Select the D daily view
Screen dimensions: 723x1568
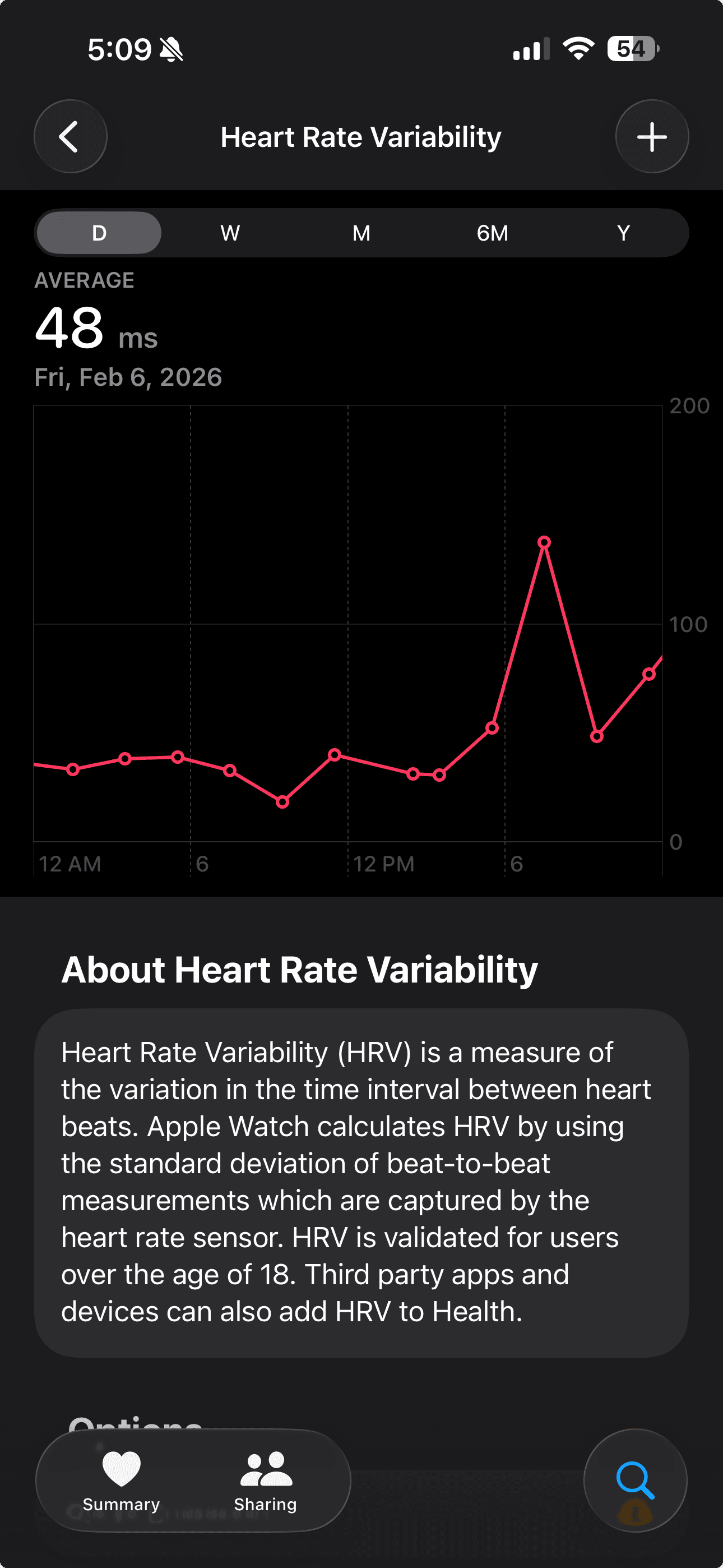[x=98, y=232]
